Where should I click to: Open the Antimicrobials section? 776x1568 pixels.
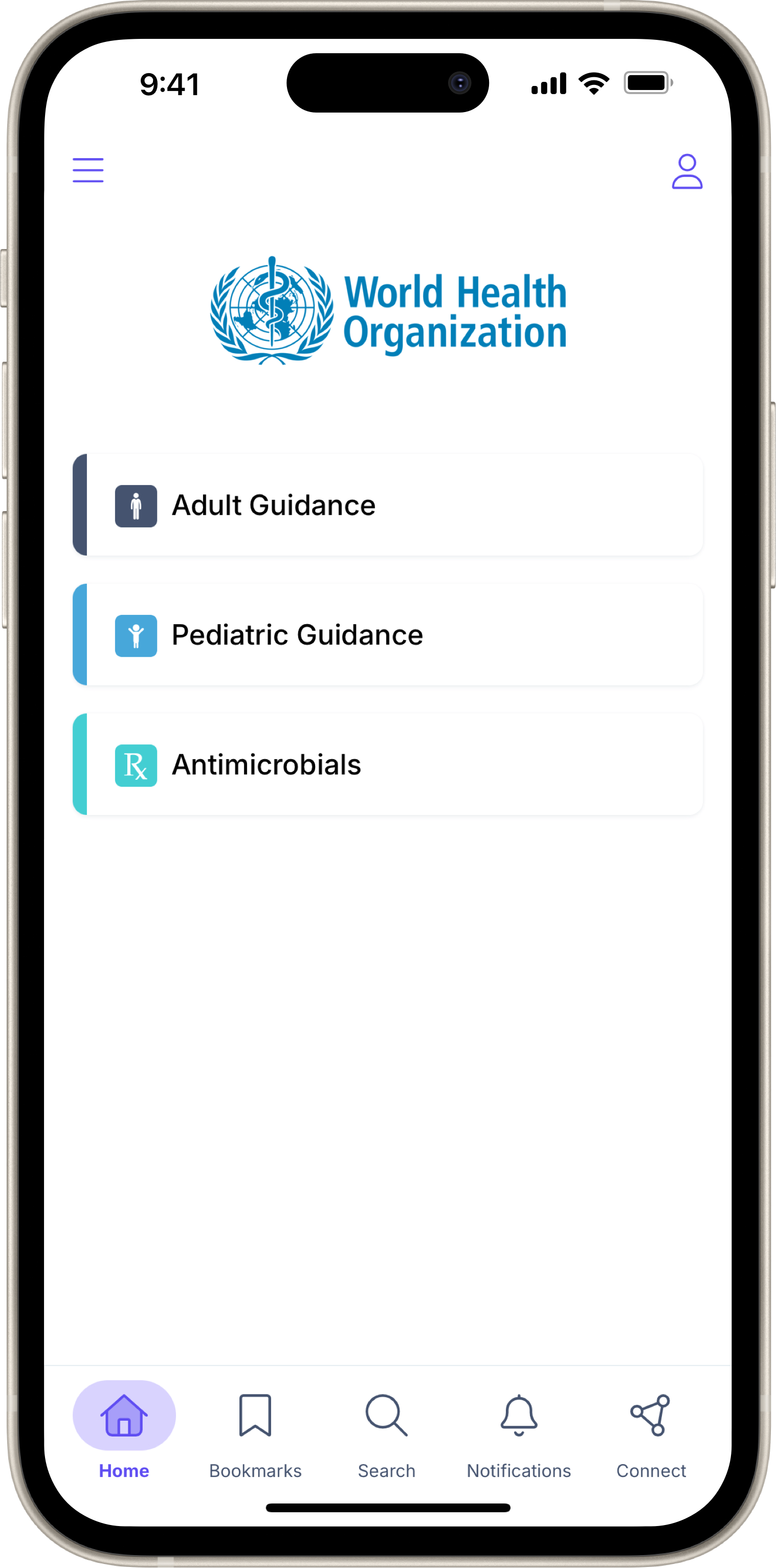tap(388, 764)
